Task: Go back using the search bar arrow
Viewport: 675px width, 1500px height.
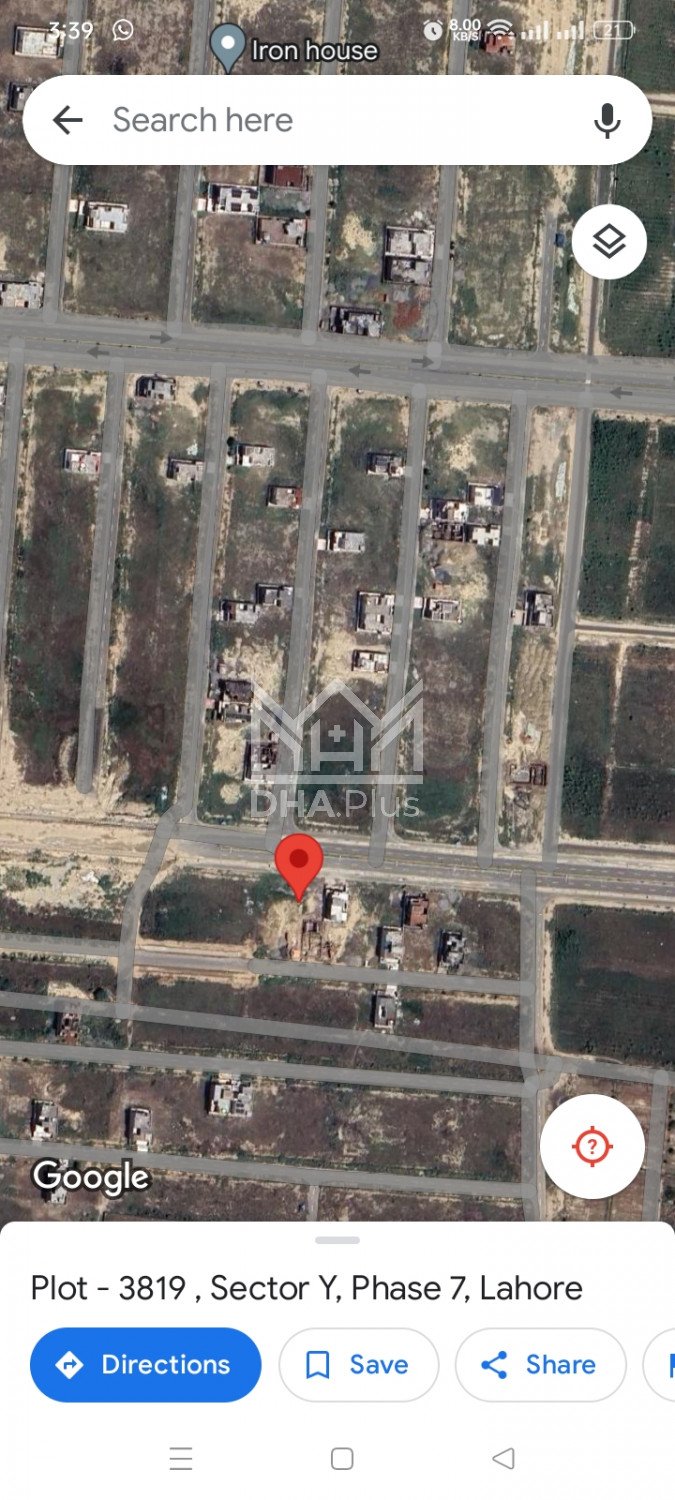Action: click(67, 121)
